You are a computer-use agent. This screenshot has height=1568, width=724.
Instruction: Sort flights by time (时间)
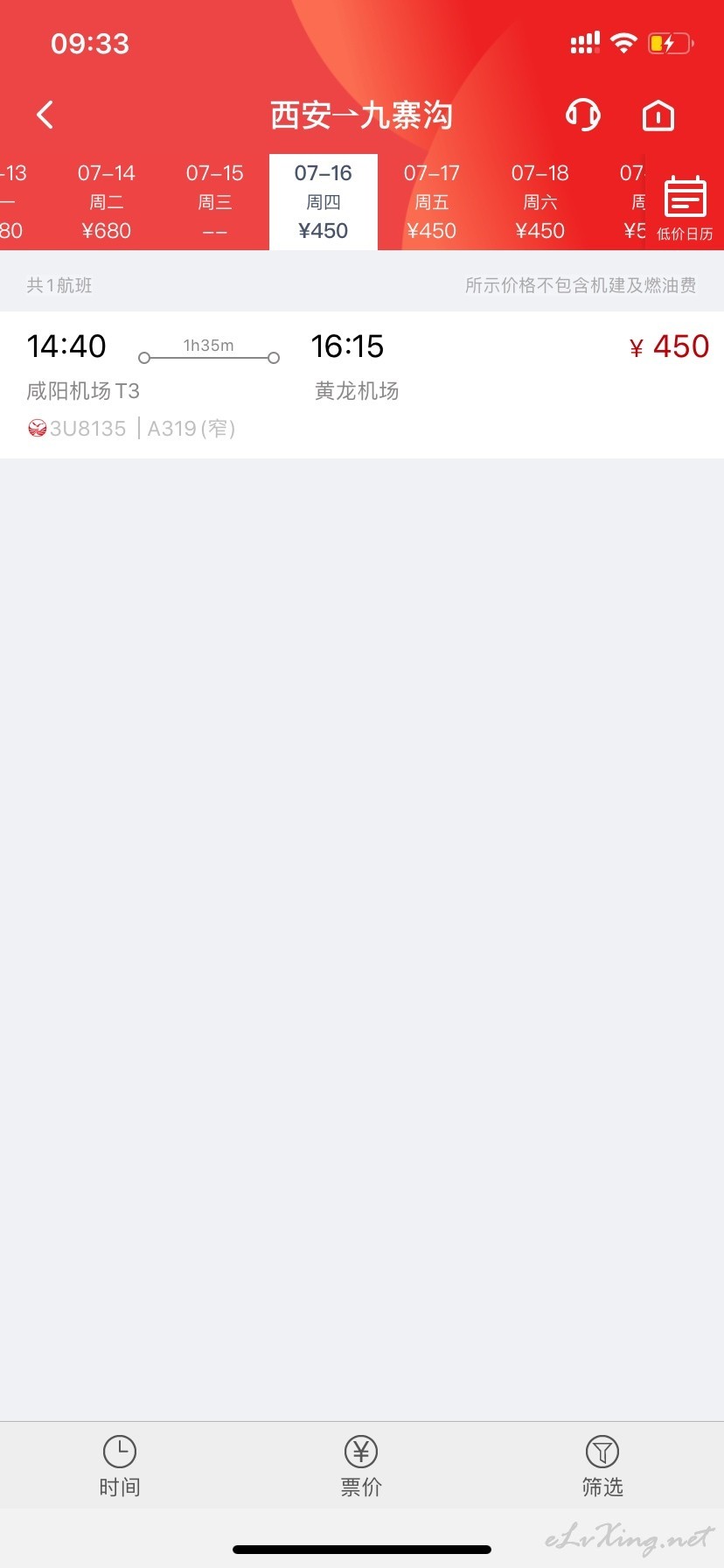(x=120, y=1466)
